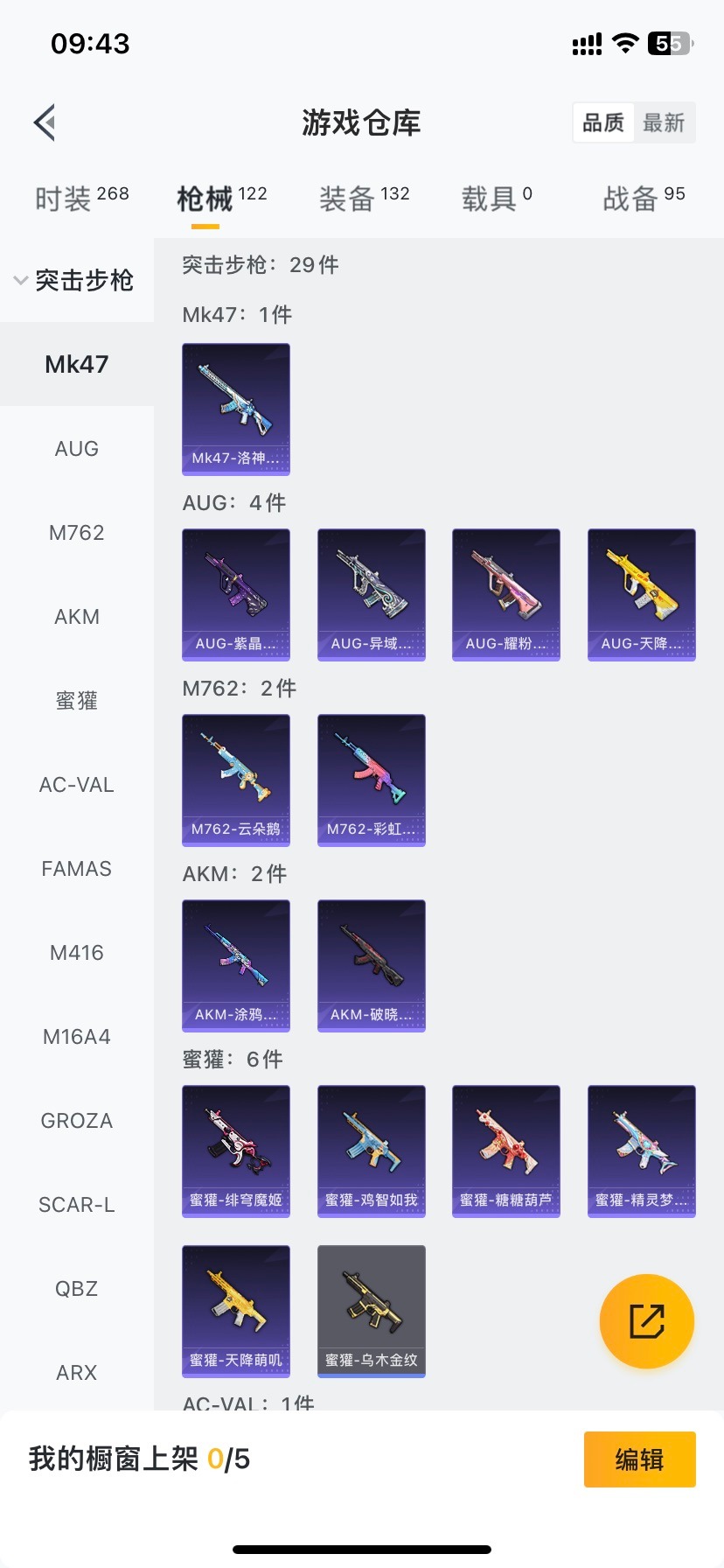This screenshot has width=724, height=1568.
Task: View the AKM-破晓 skin tile
Action: [372, 965]
